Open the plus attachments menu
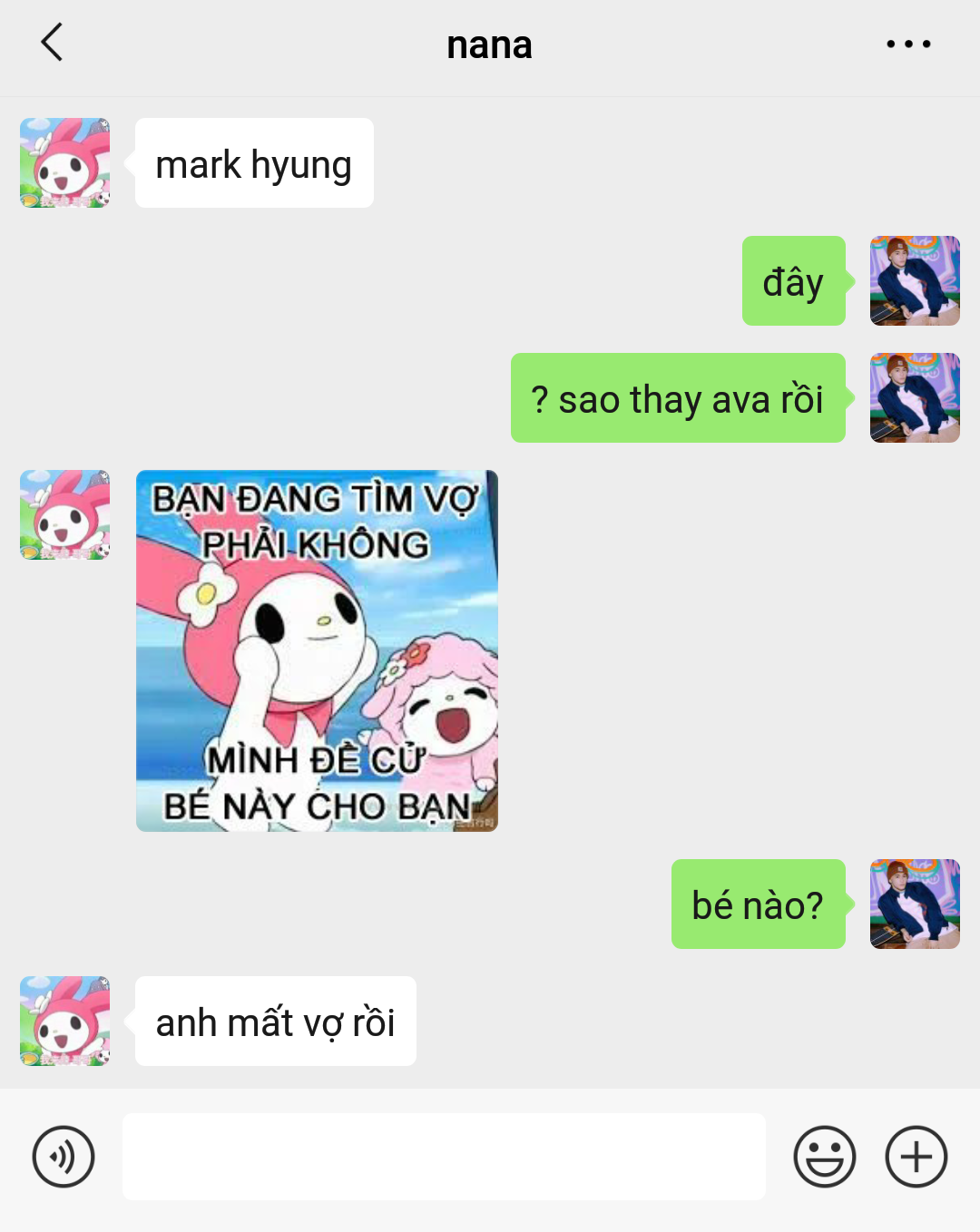 point(916,1157)
